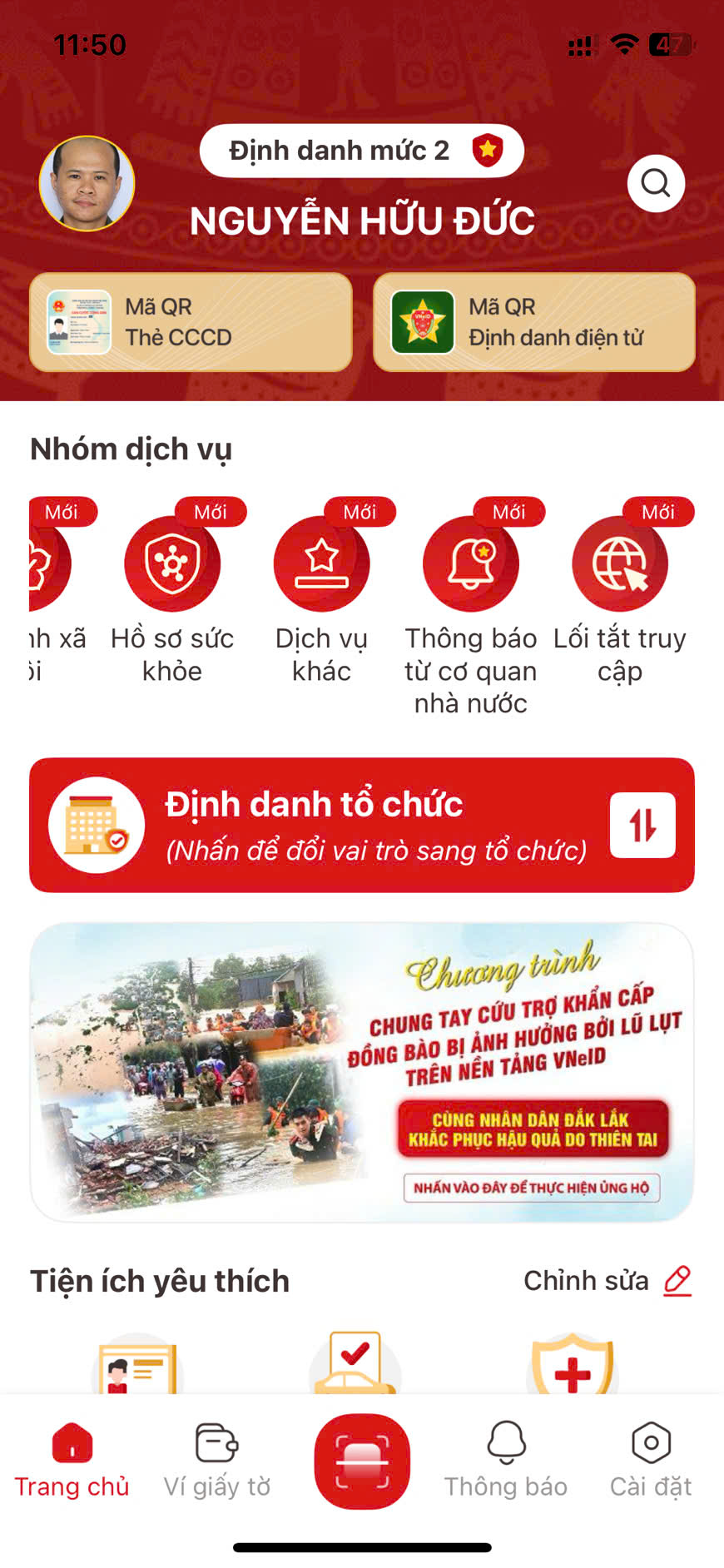Open Dịch vụ khác service group

pyautogui.click(x=321, y=564)
